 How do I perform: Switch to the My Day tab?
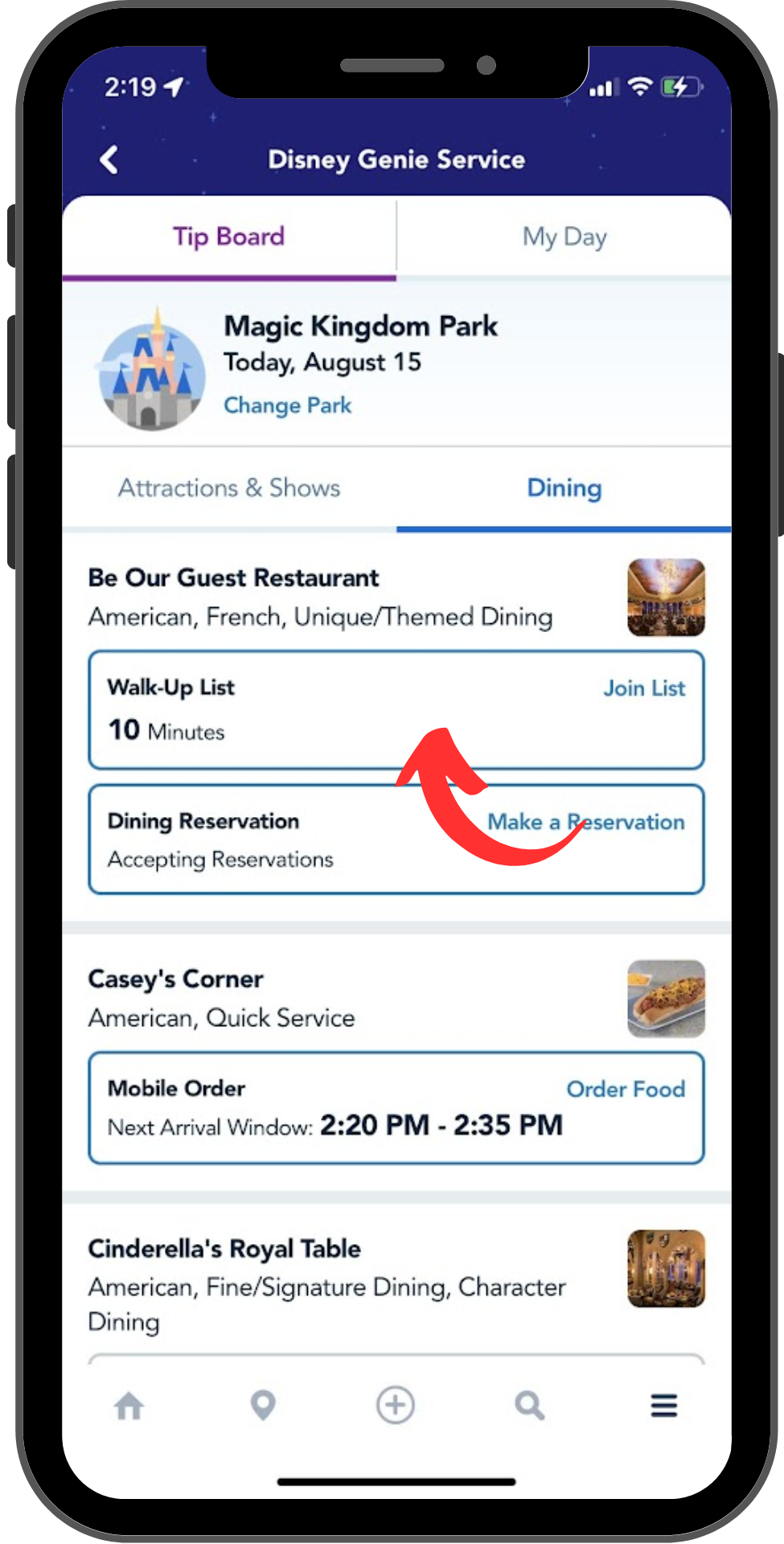[564, 236]
